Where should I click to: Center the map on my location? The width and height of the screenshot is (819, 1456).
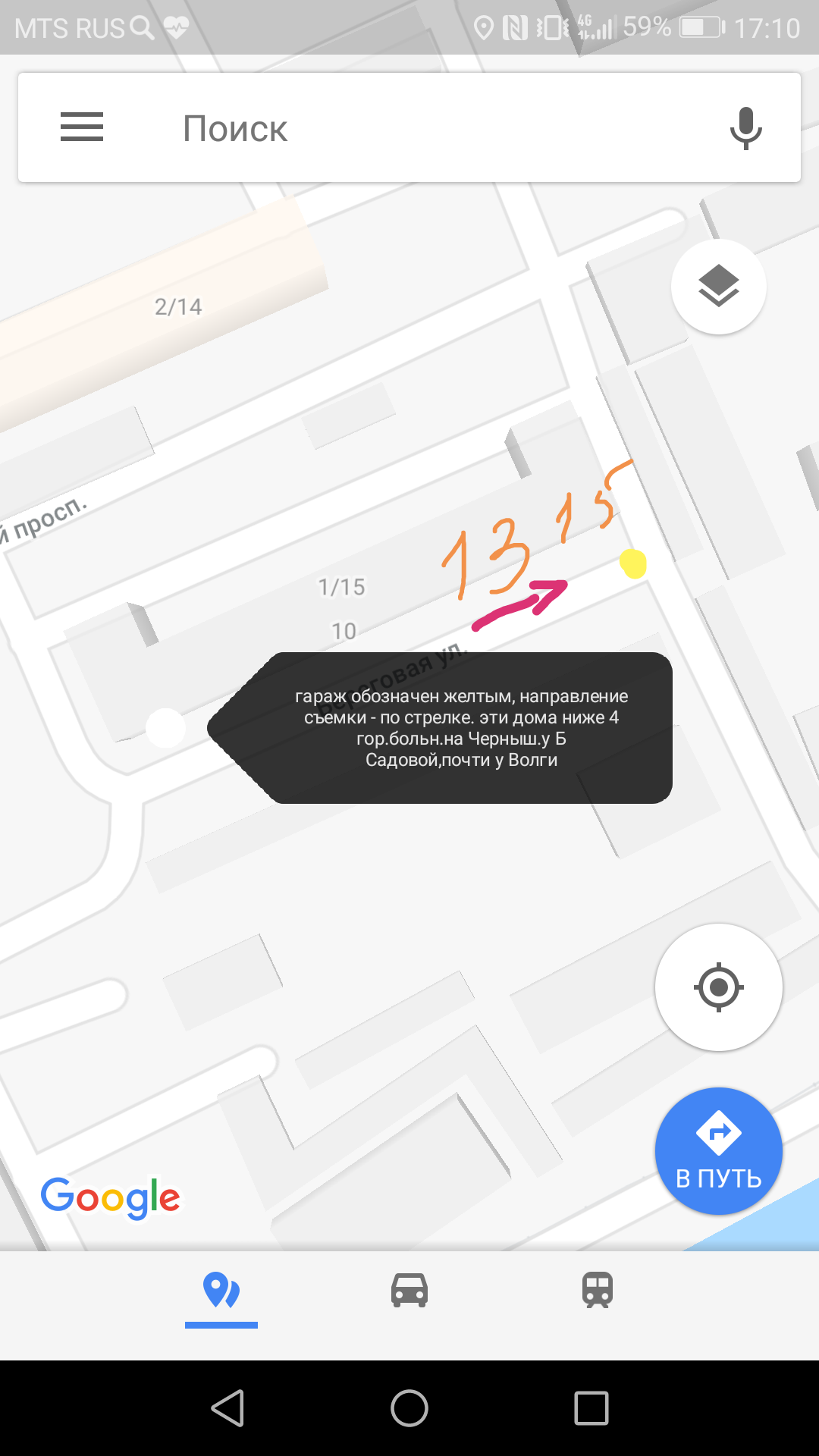tap(718, 987)
